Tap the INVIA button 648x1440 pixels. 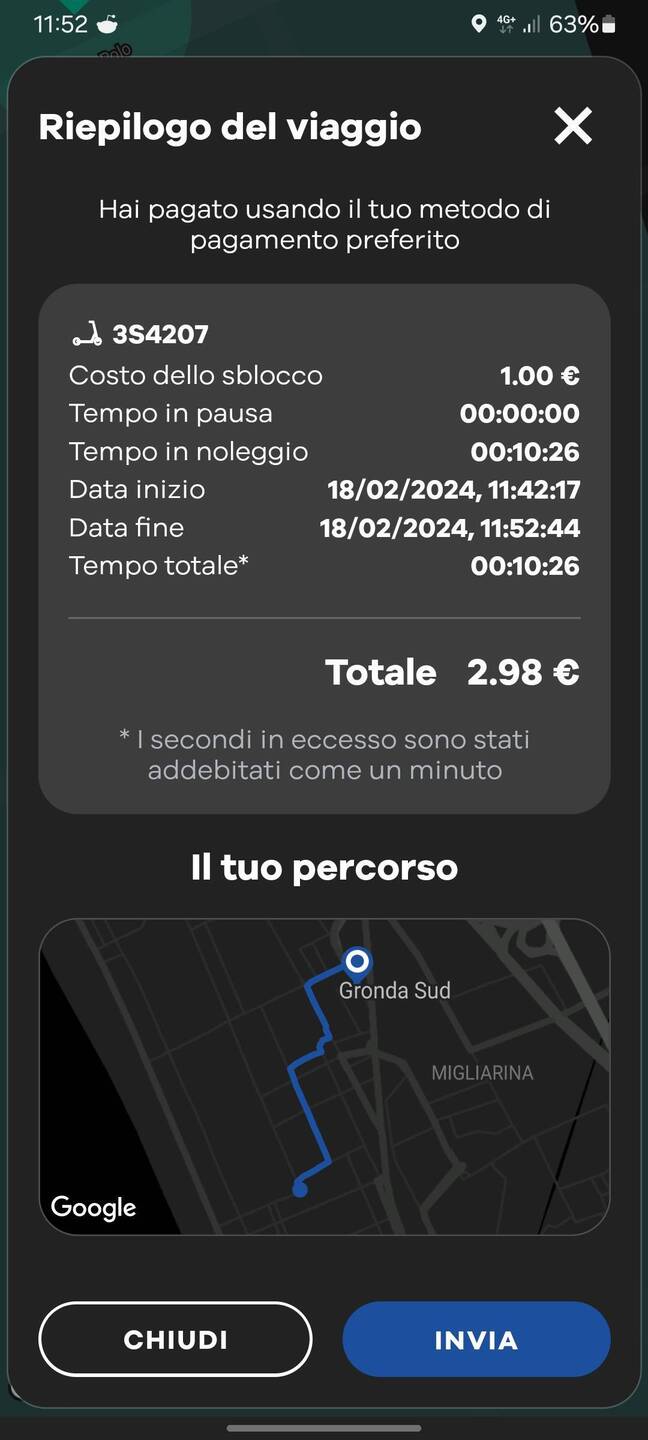(476, 1339)
